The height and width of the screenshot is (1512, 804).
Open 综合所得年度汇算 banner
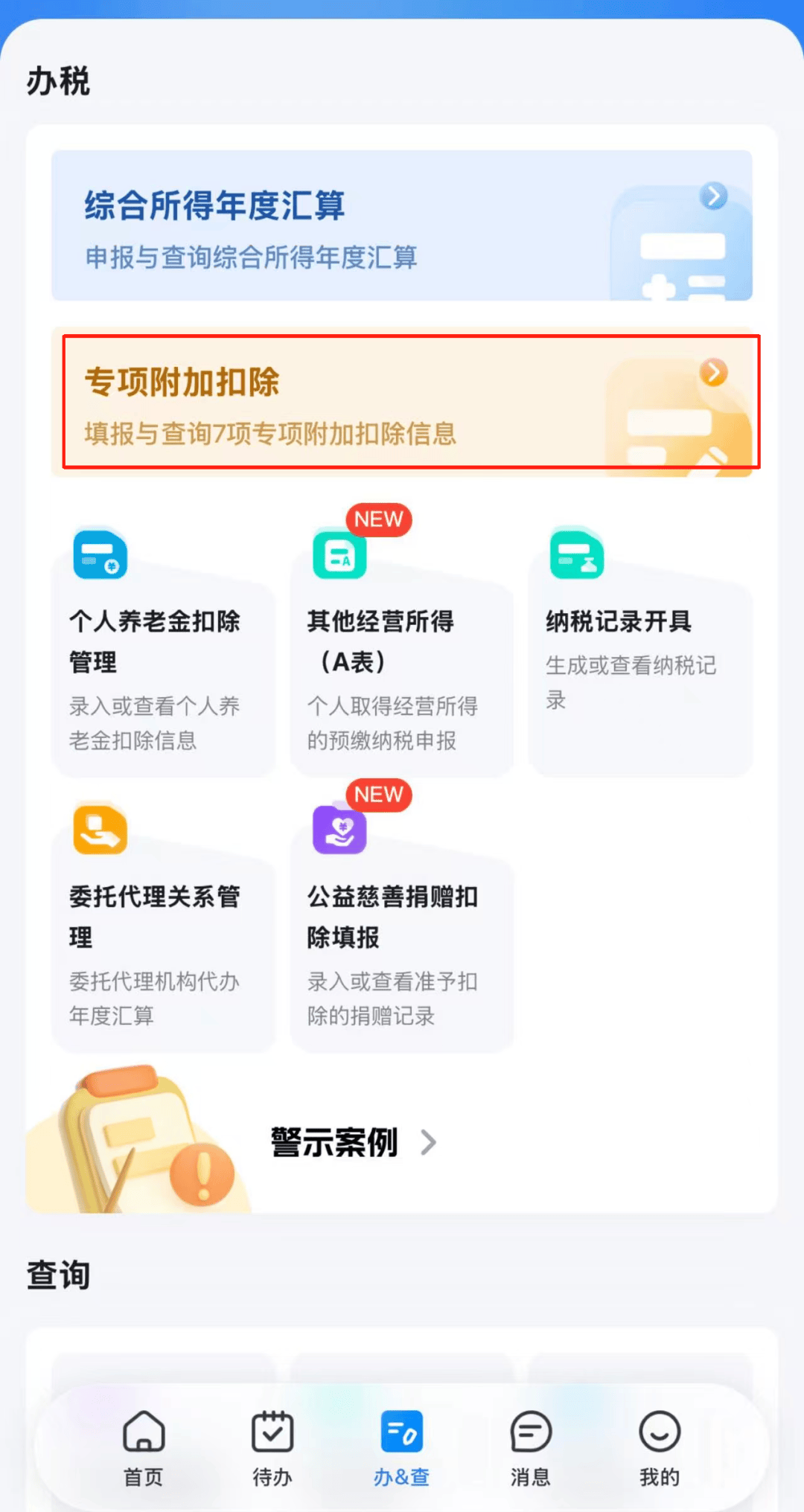(x=402, y=226)
